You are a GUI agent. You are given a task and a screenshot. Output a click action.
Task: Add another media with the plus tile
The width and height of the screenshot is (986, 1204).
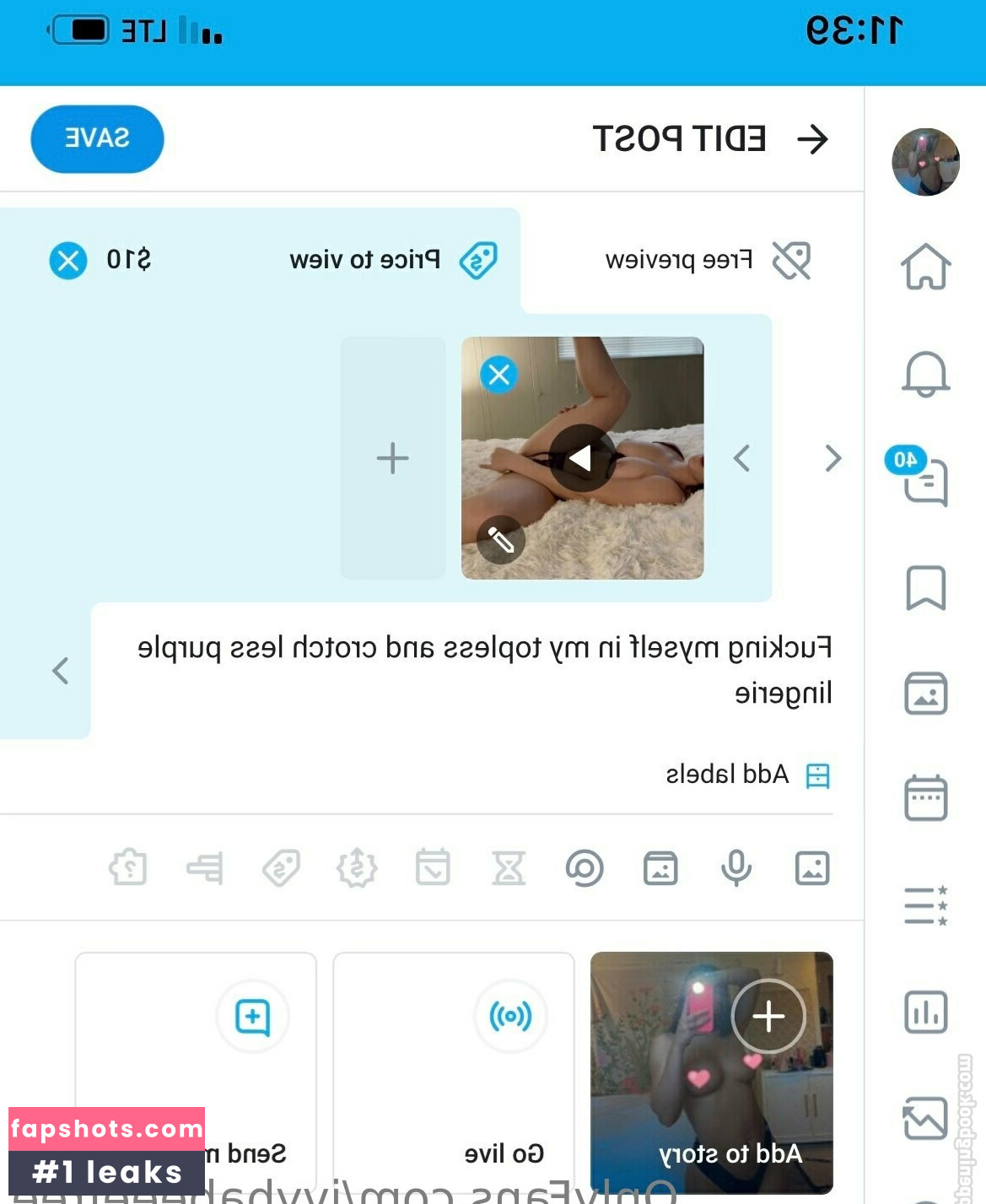click(x=392, y=458)
